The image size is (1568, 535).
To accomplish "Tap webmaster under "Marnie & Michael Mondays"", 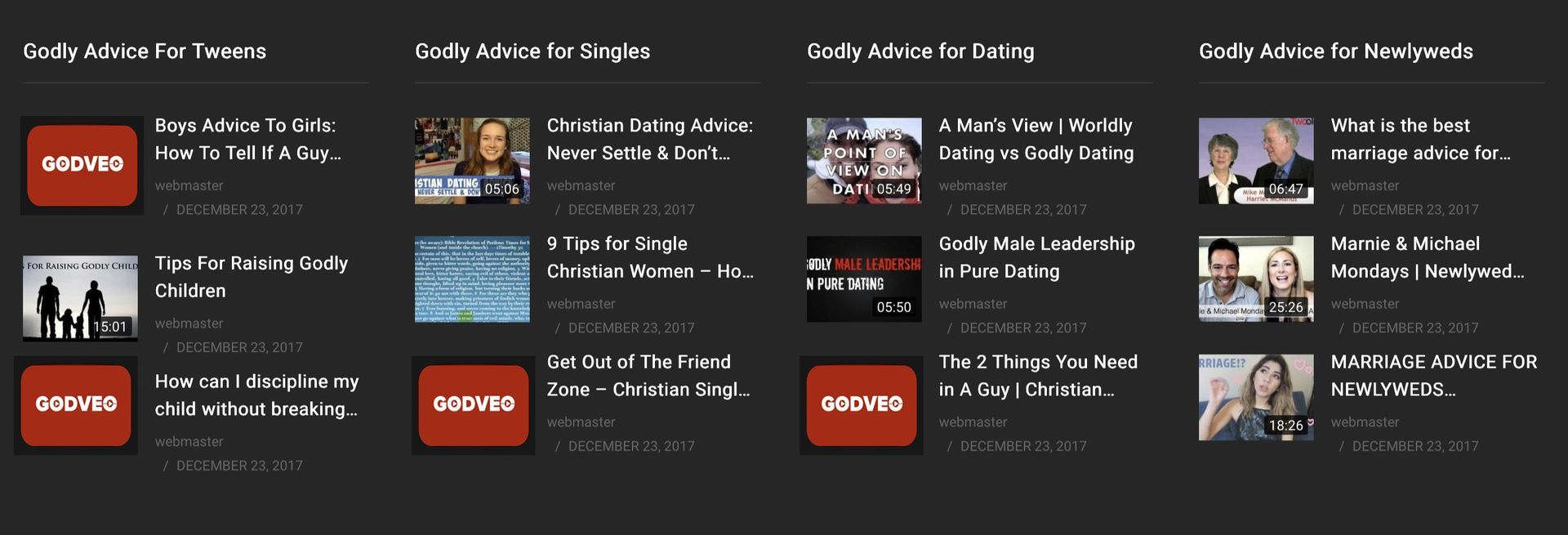I will 1365,304.
